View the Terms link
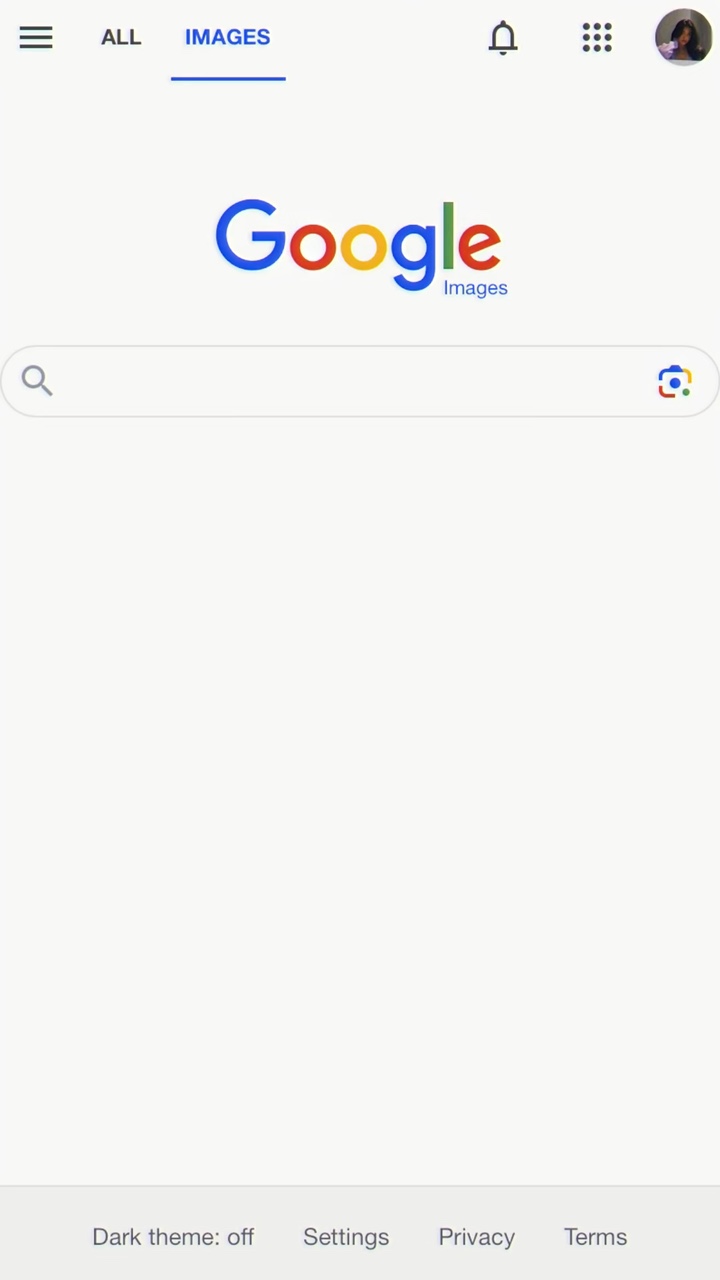The width and height of the screenshot is (720, 1280). point(596,1237)
